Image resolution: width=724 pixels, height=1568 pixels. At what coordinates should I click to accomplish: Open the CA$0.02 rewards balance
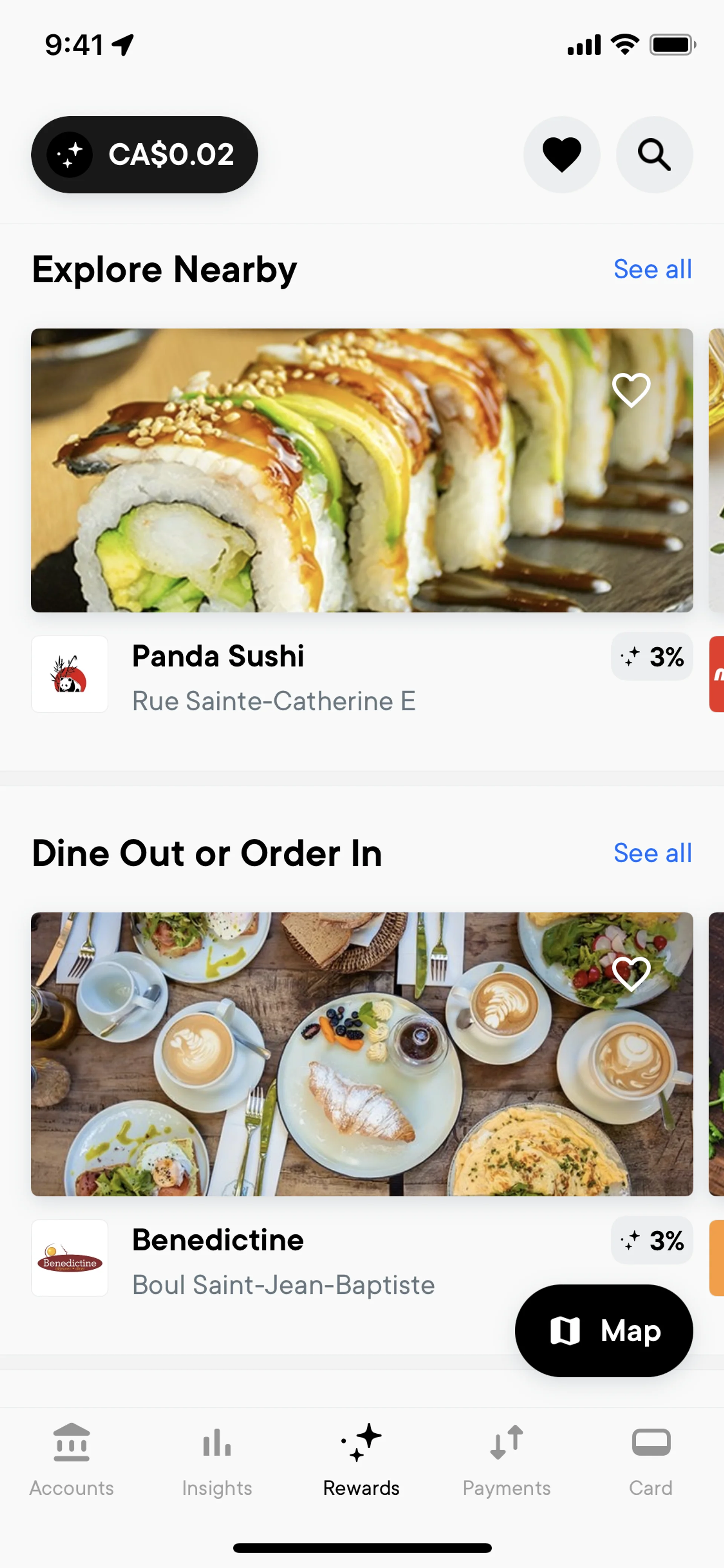pos(144,155)
